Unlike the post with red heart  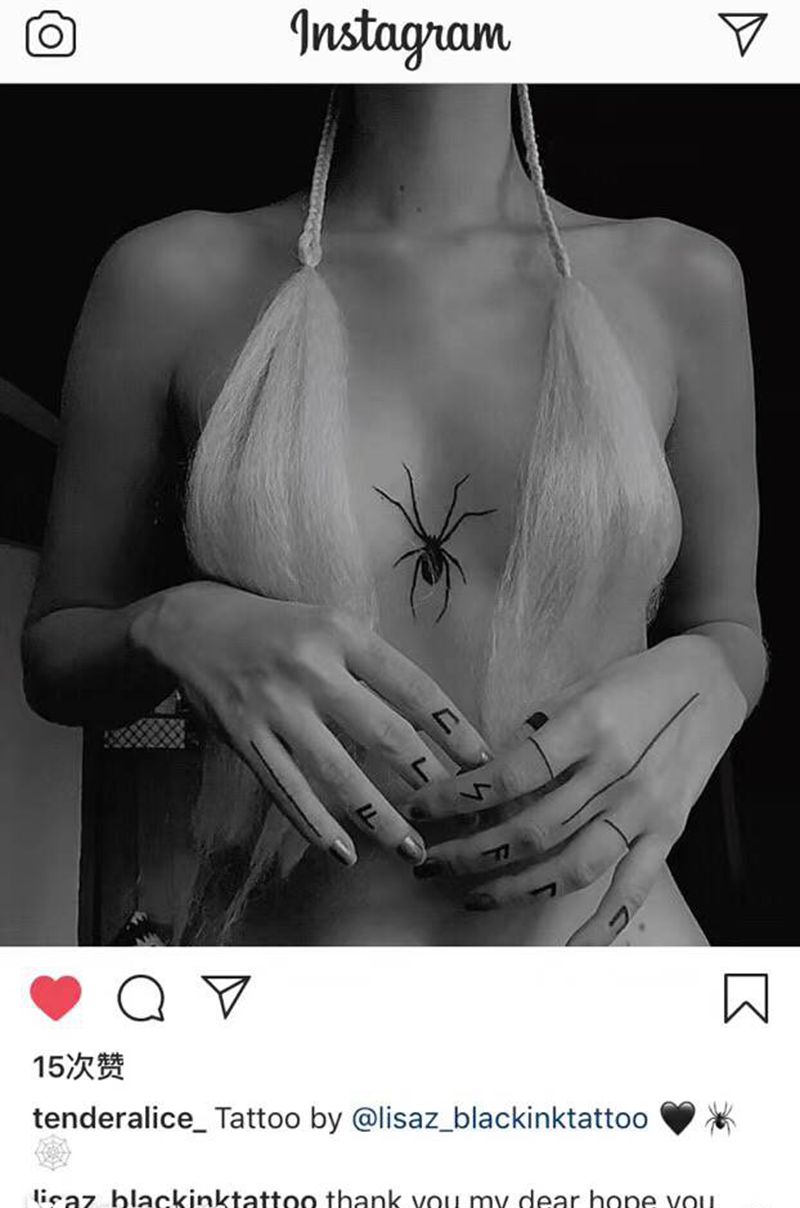tap(56, 998)
